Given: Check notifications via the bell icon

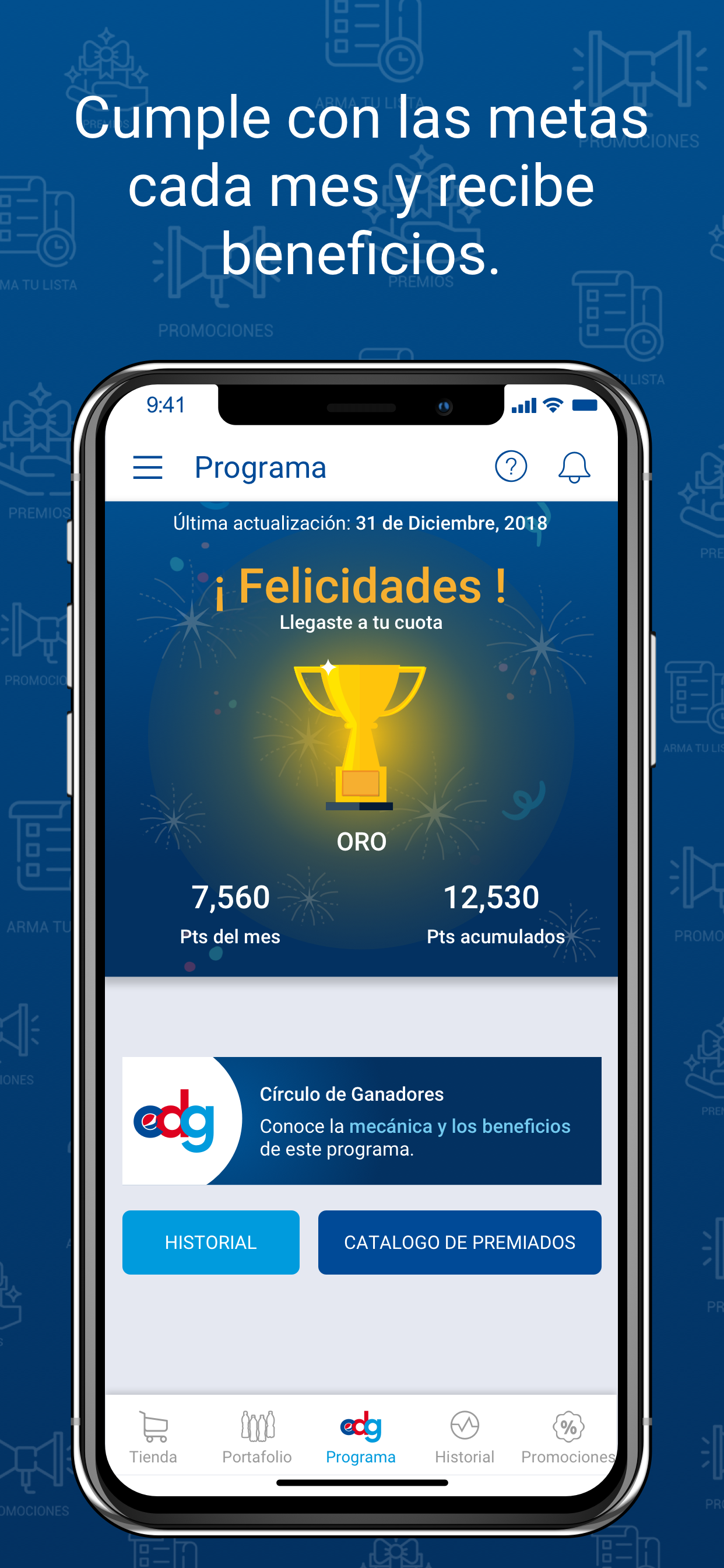Looking at the screenshot, I should pyautogui.click(x=575, y=467).
